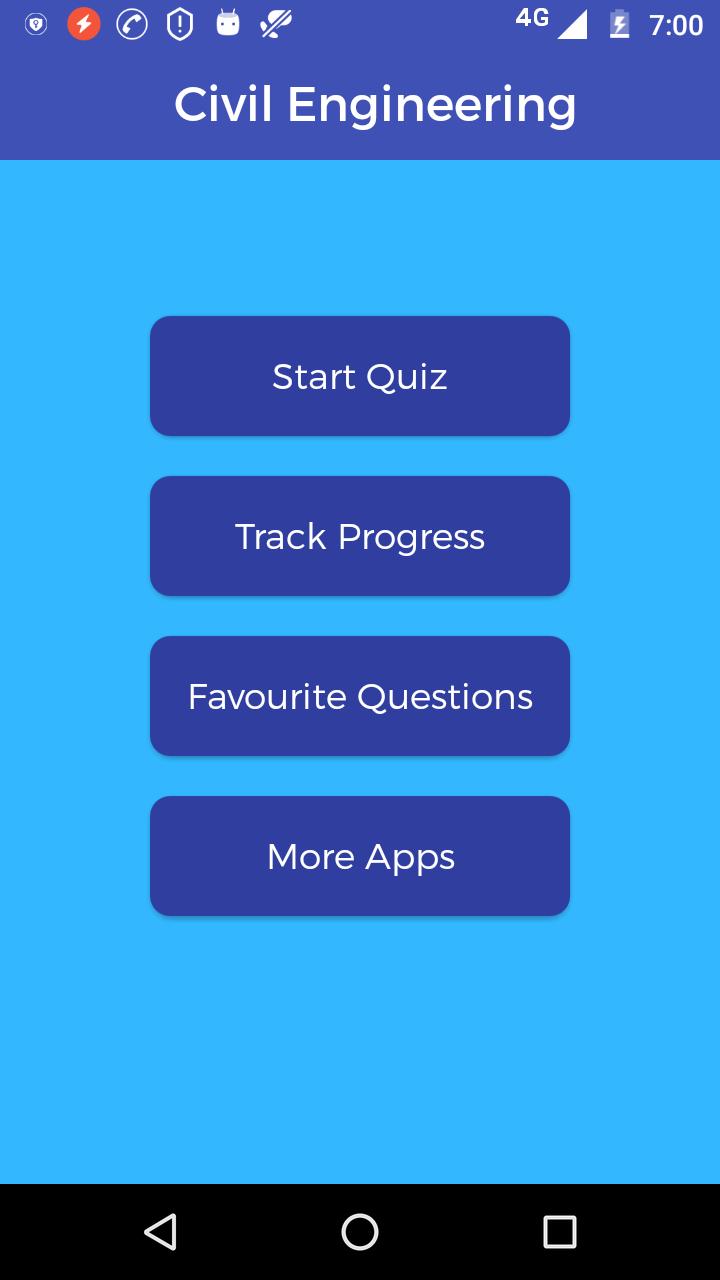The image size is (720, 1280).
Task: Open Track Progress
Action: point(360,536)
